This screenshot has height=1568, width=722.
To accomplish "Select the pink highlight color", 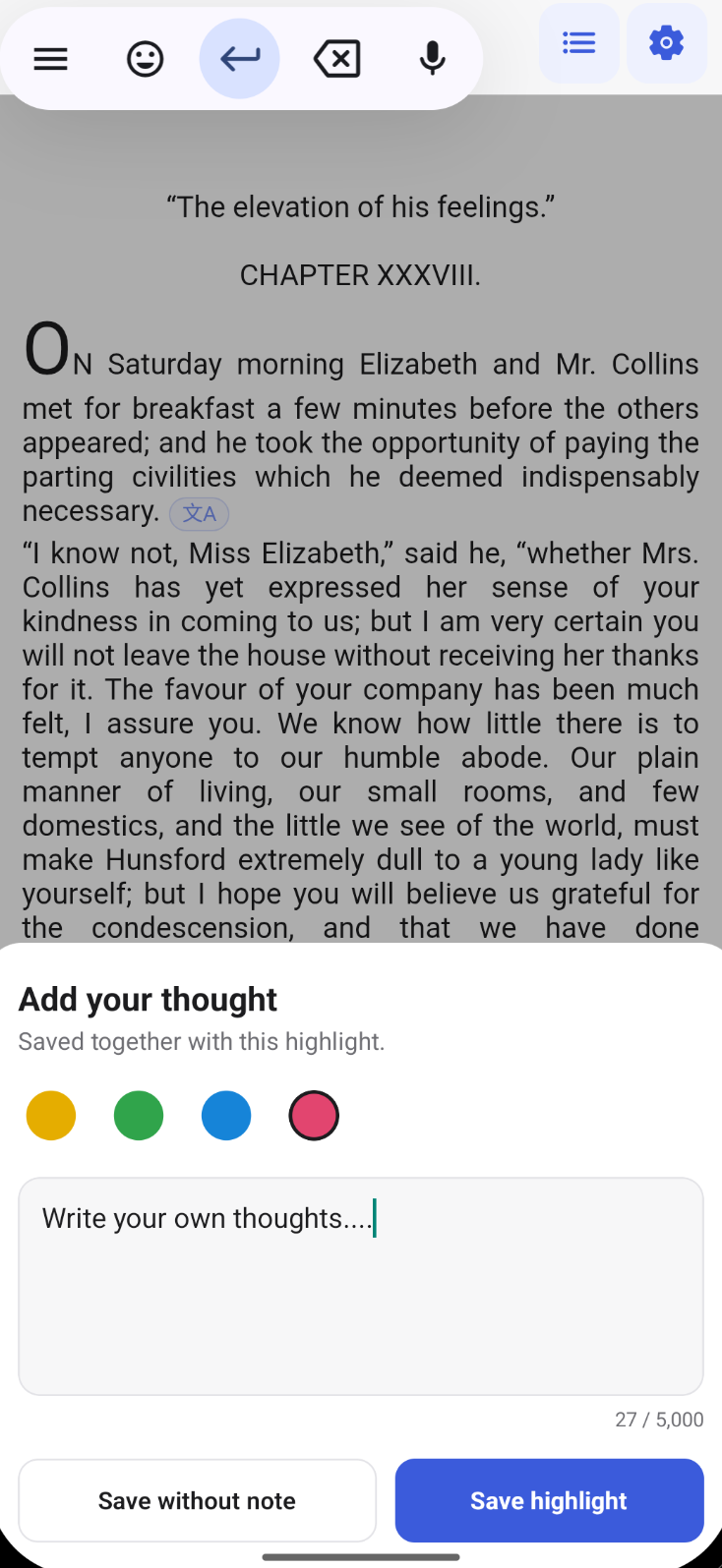I will (314, 1116).
